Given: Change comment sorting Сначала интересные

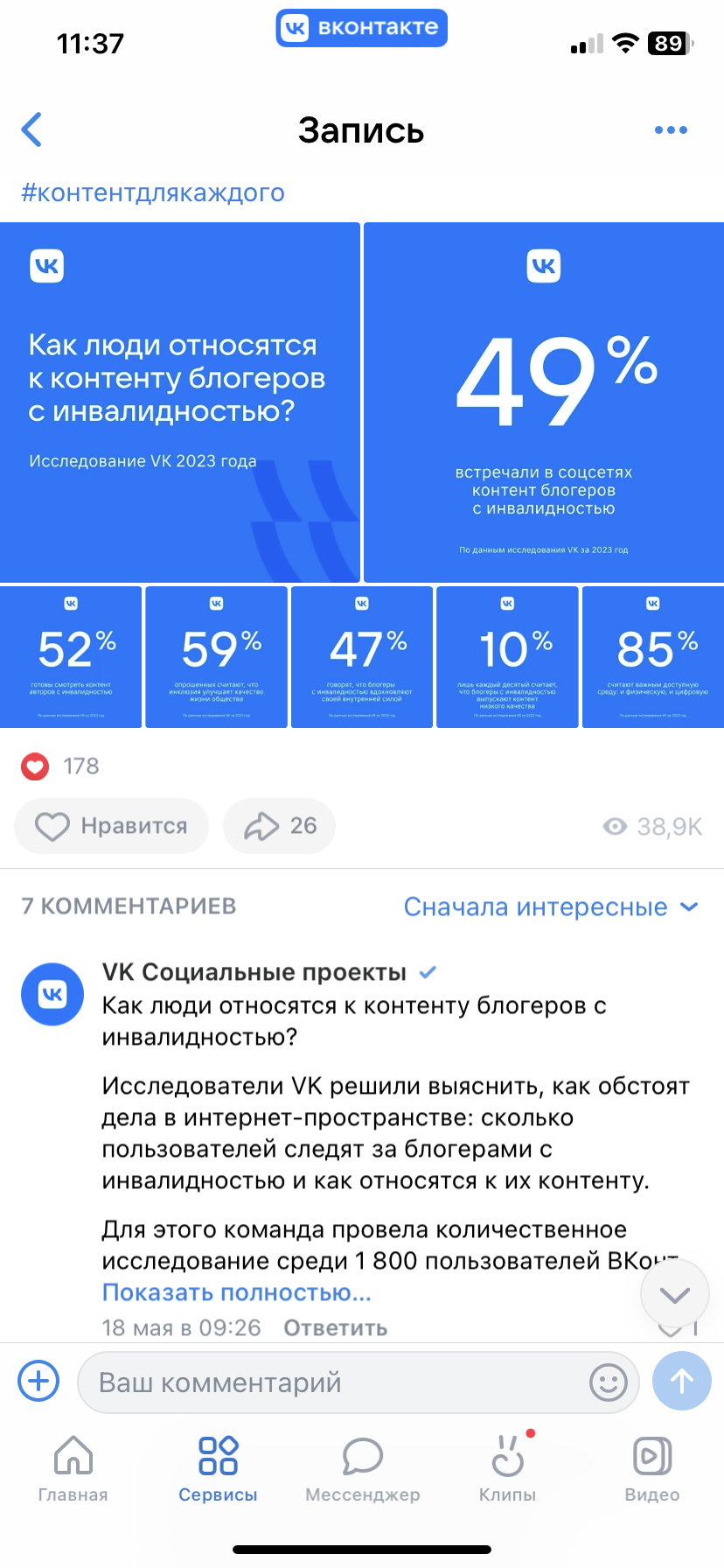Looking at the screenshot, I should (550, 907).
